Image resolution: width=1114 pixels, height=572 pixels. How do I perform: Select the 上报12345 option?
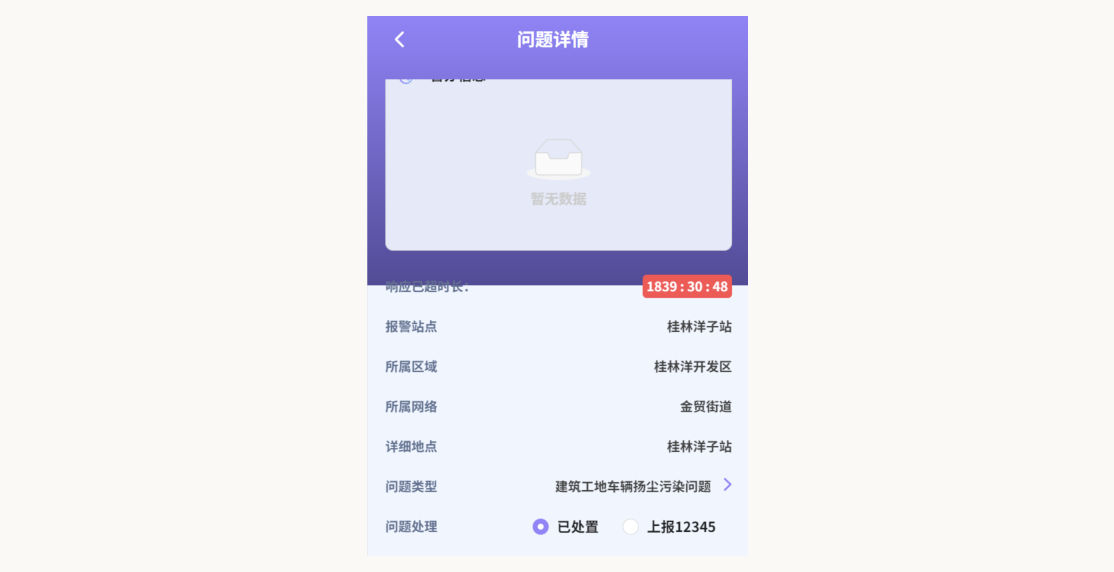pyautogui.click(x=631, y=527)
